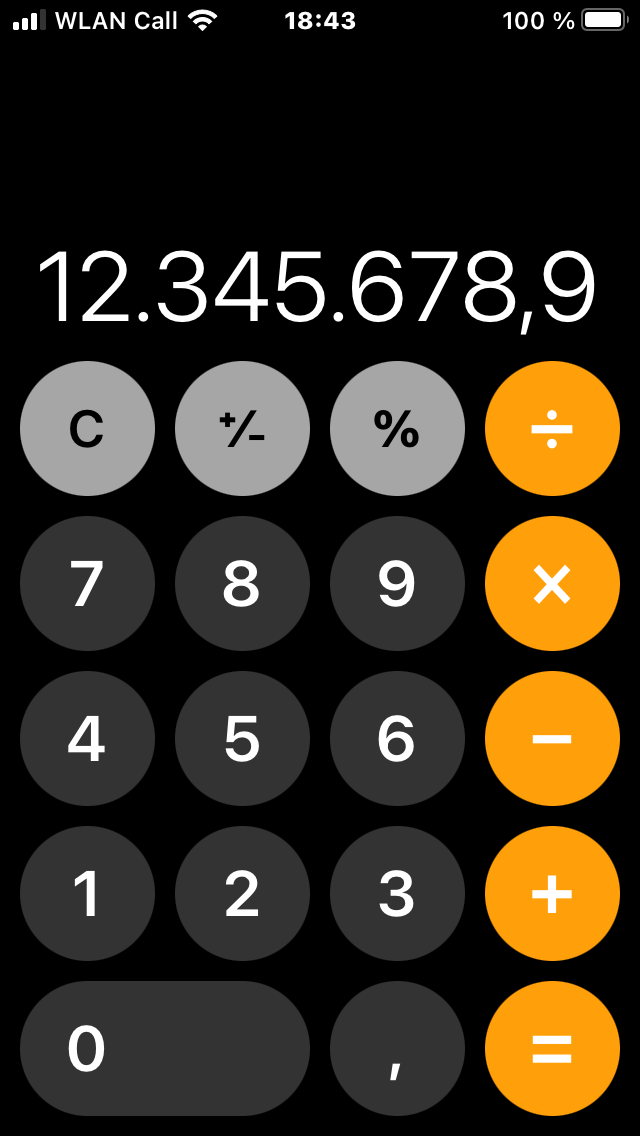Enter the digit 2
The height and width of the screenshot is (1136, 640).
coord(242,893)
